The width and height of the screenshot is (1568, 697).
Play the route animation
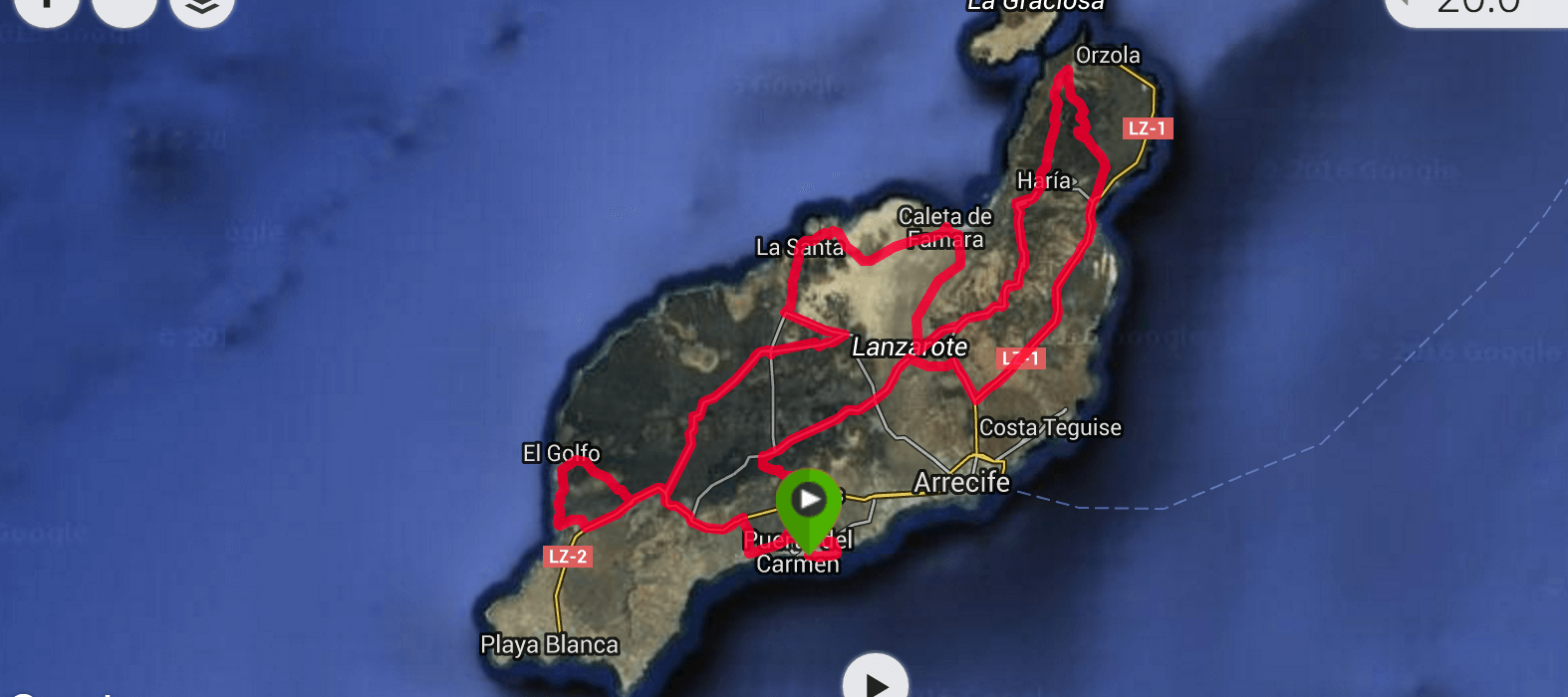click(x=875, y=680)
